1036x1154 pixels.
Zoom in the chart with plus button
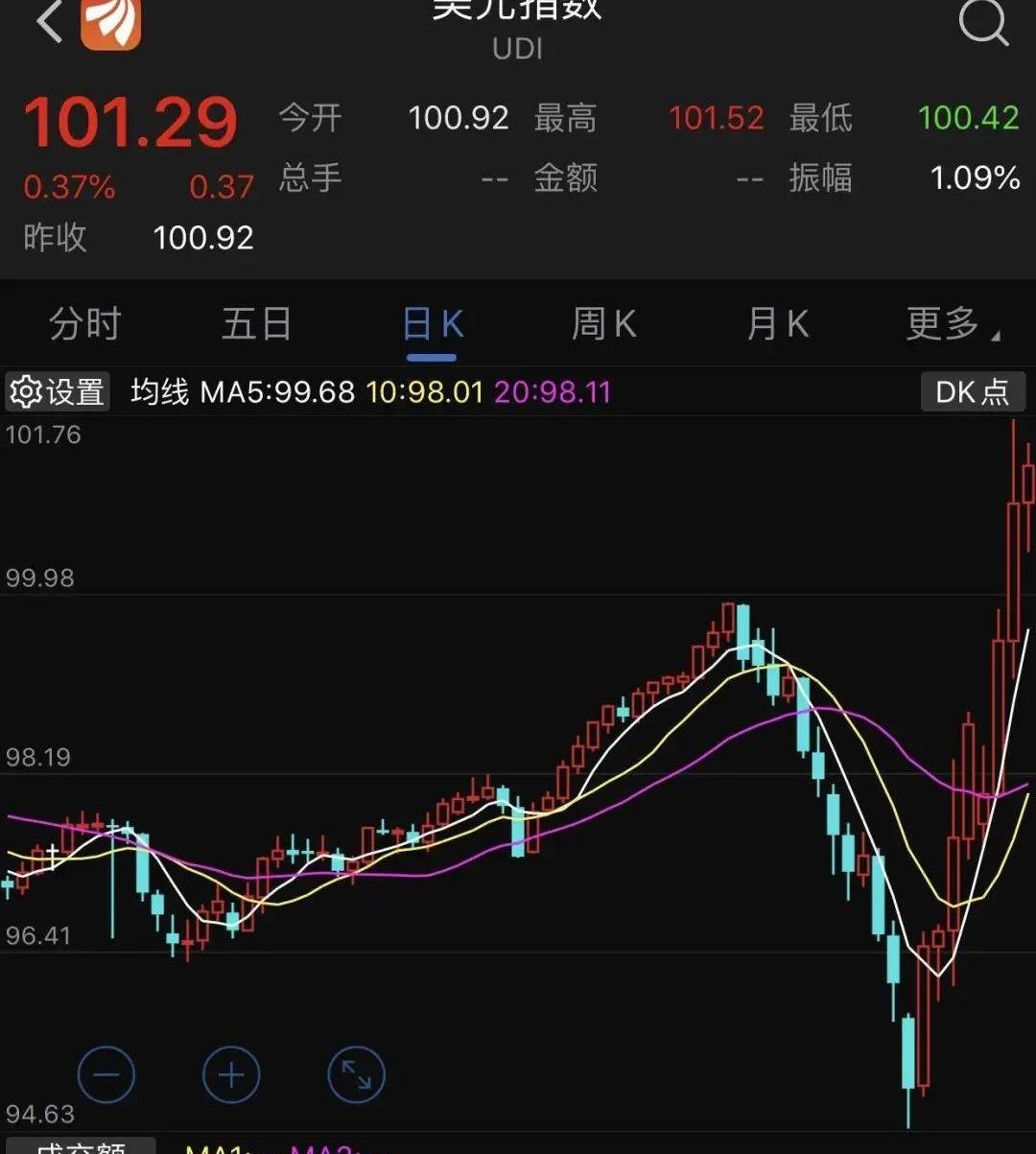point(231,1074)
